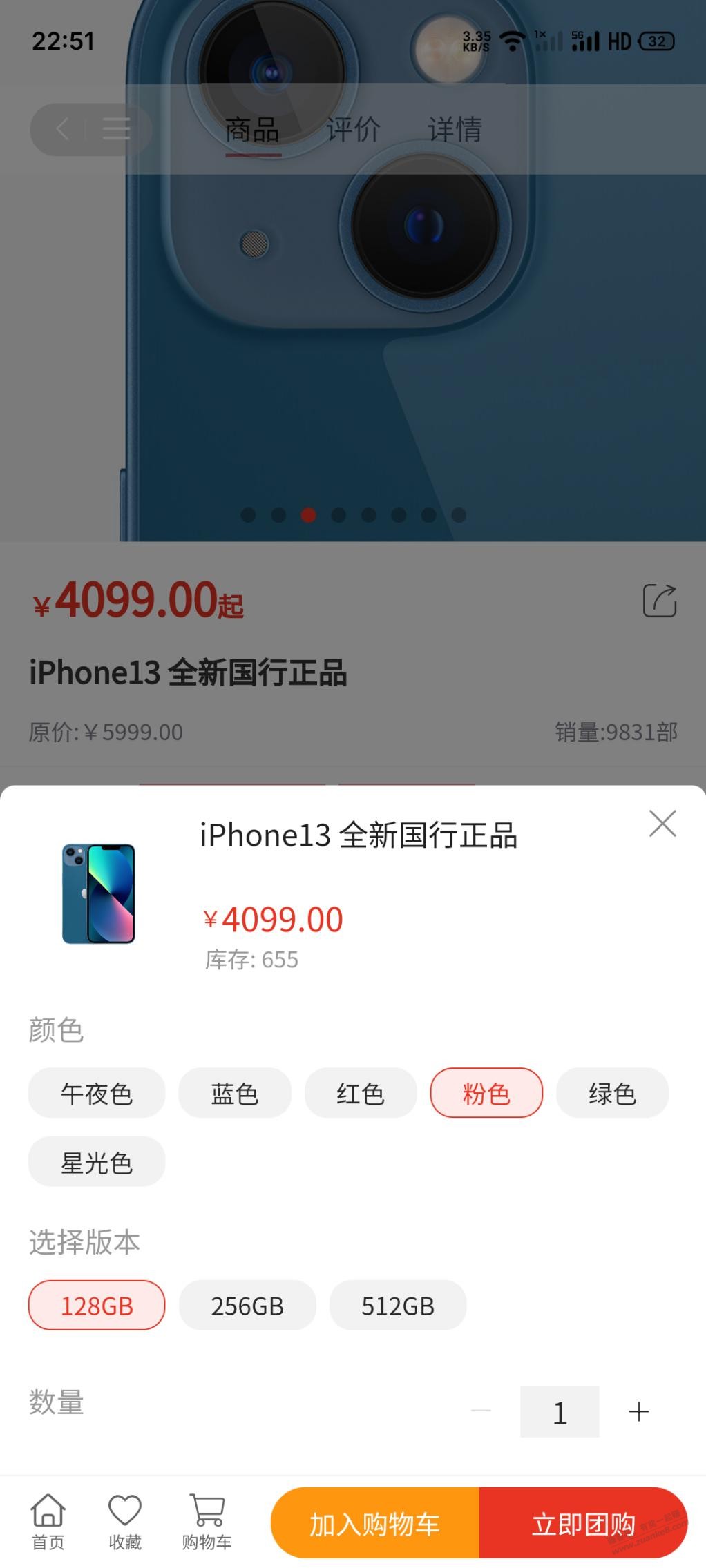The image size is (706, 1568).
Task: Pick the 红色 color option
Action: tap(361, 1093)
